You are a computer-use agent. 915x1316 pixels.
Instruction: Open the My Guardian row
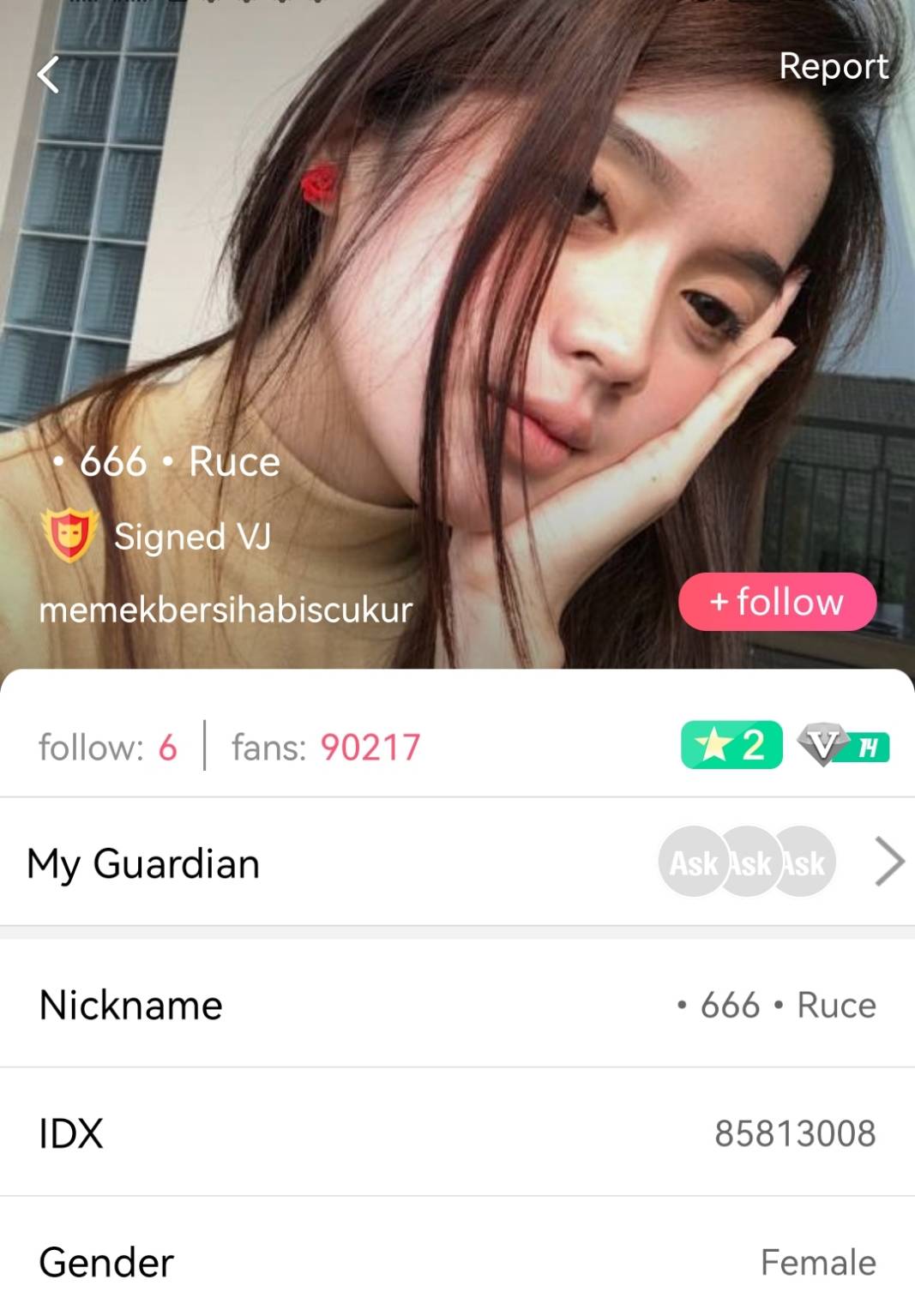pos(457,862)
